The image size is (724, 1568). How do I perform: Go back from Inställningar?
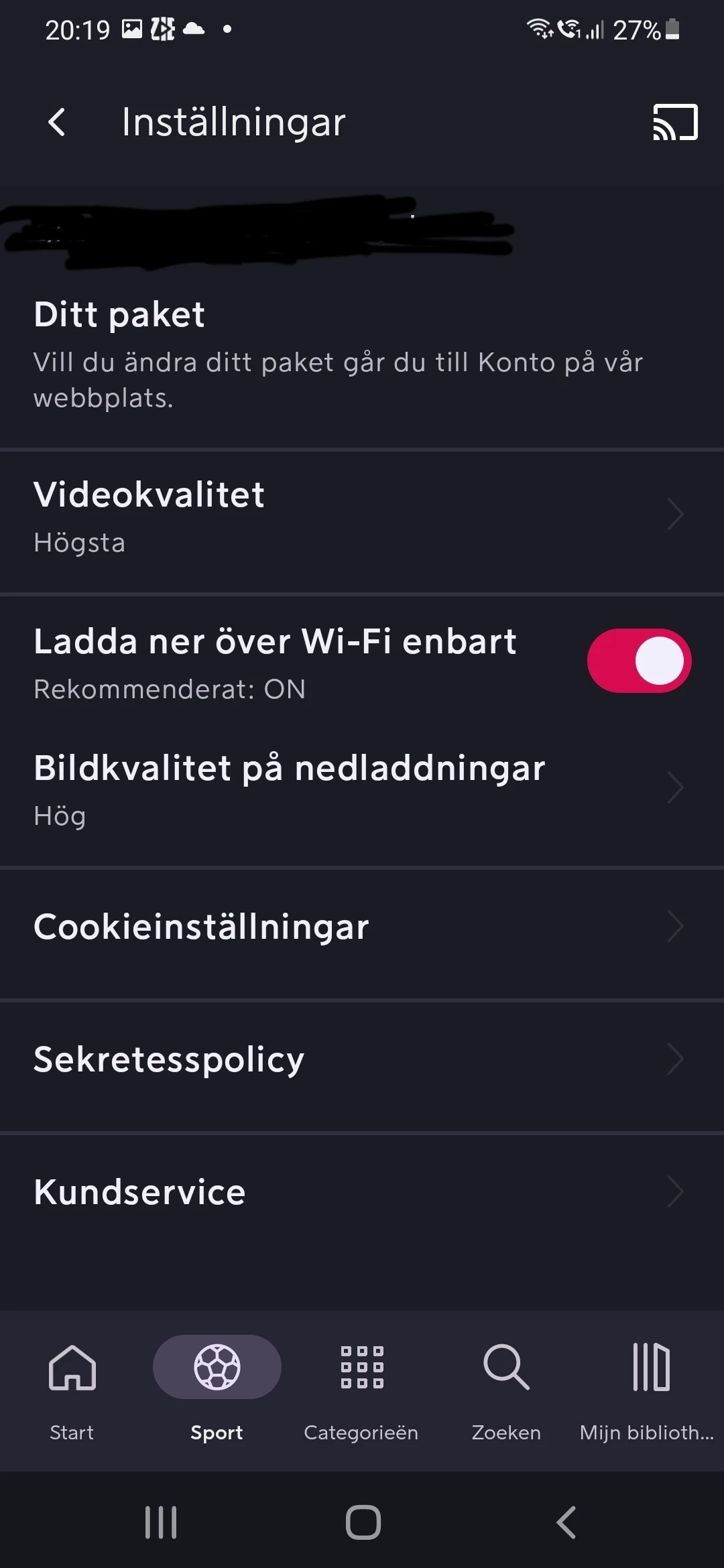58,123
